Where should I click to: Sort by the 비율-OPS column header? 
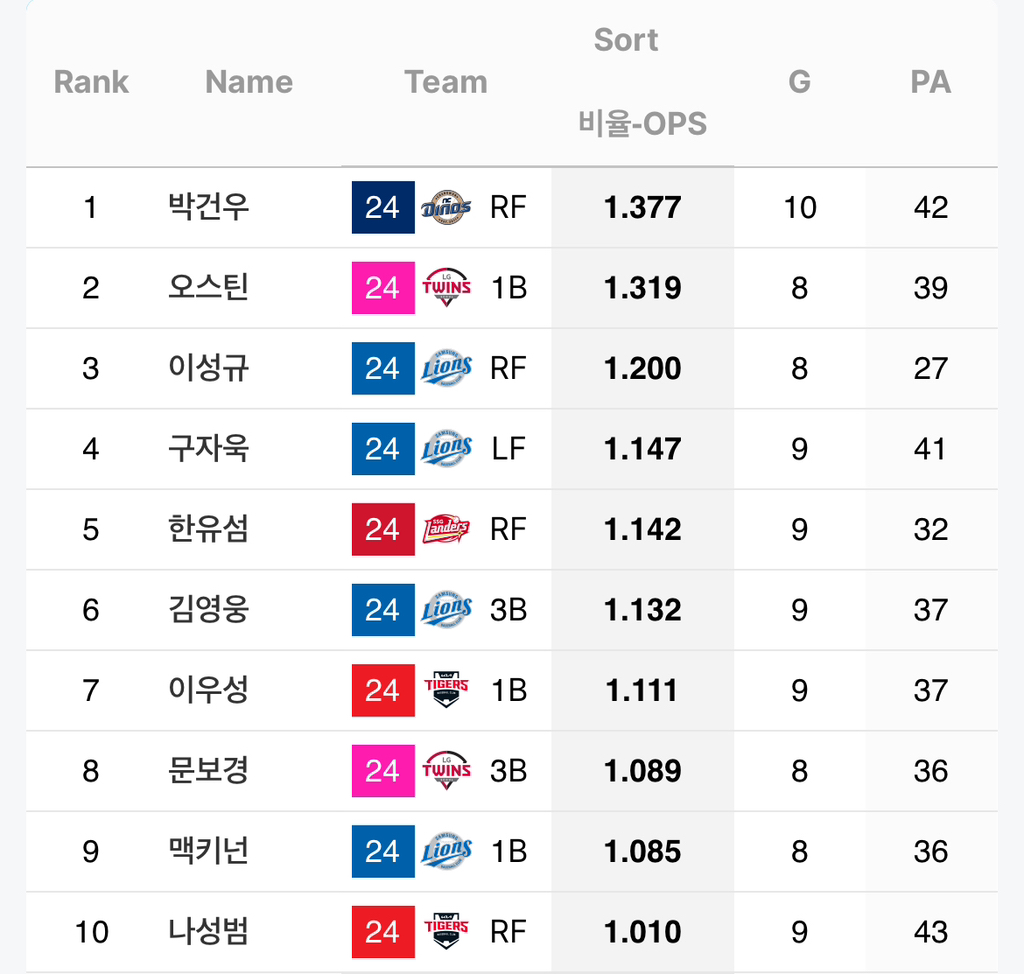(642, 123)
